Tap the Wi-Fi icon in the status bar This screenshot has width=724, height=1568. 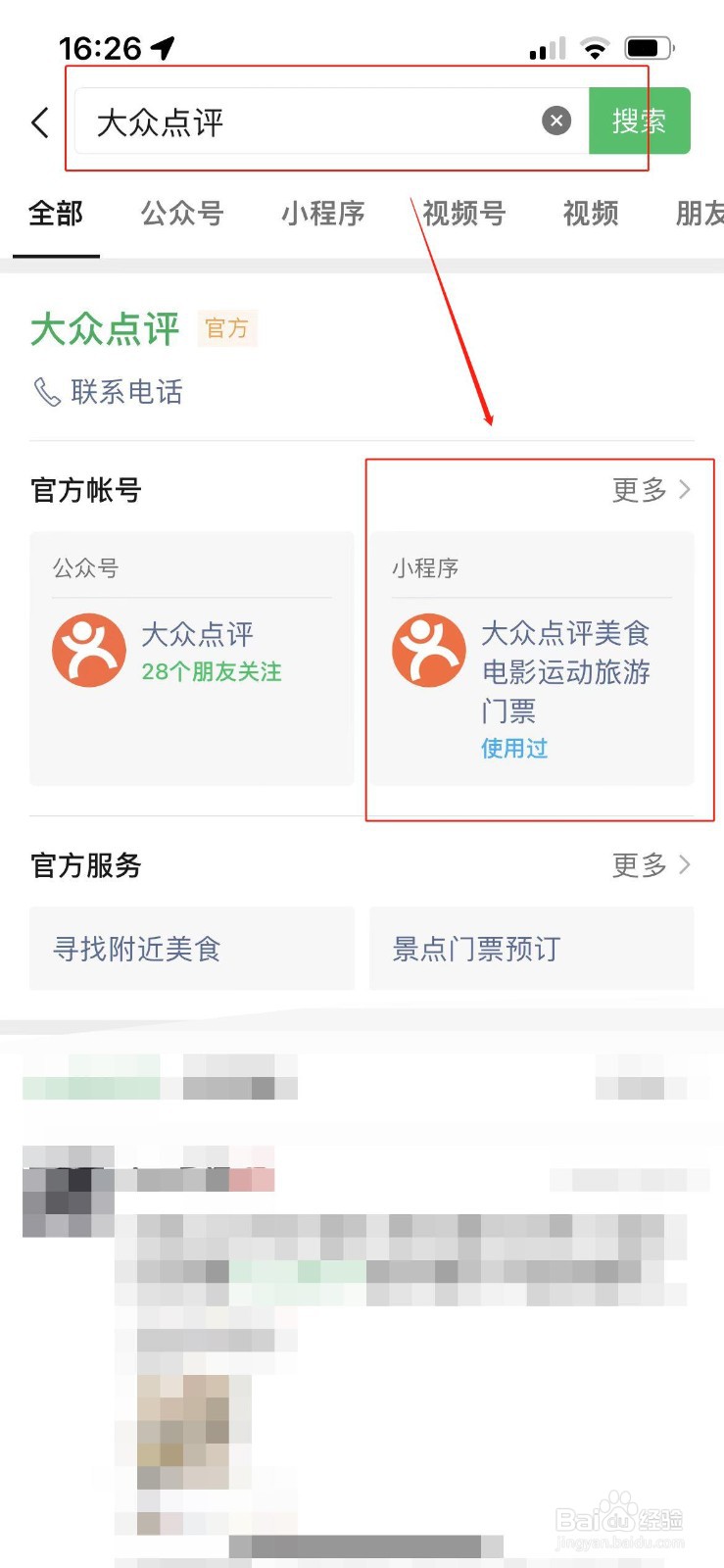point(595,46)
